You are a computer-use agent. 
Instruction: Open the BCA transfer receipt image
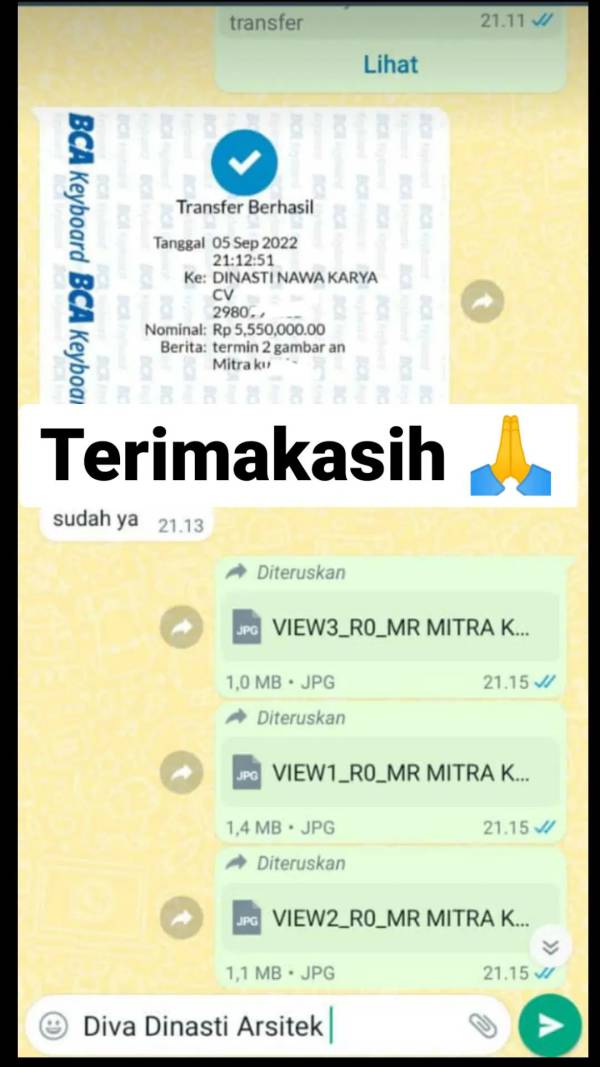point(245,260)
